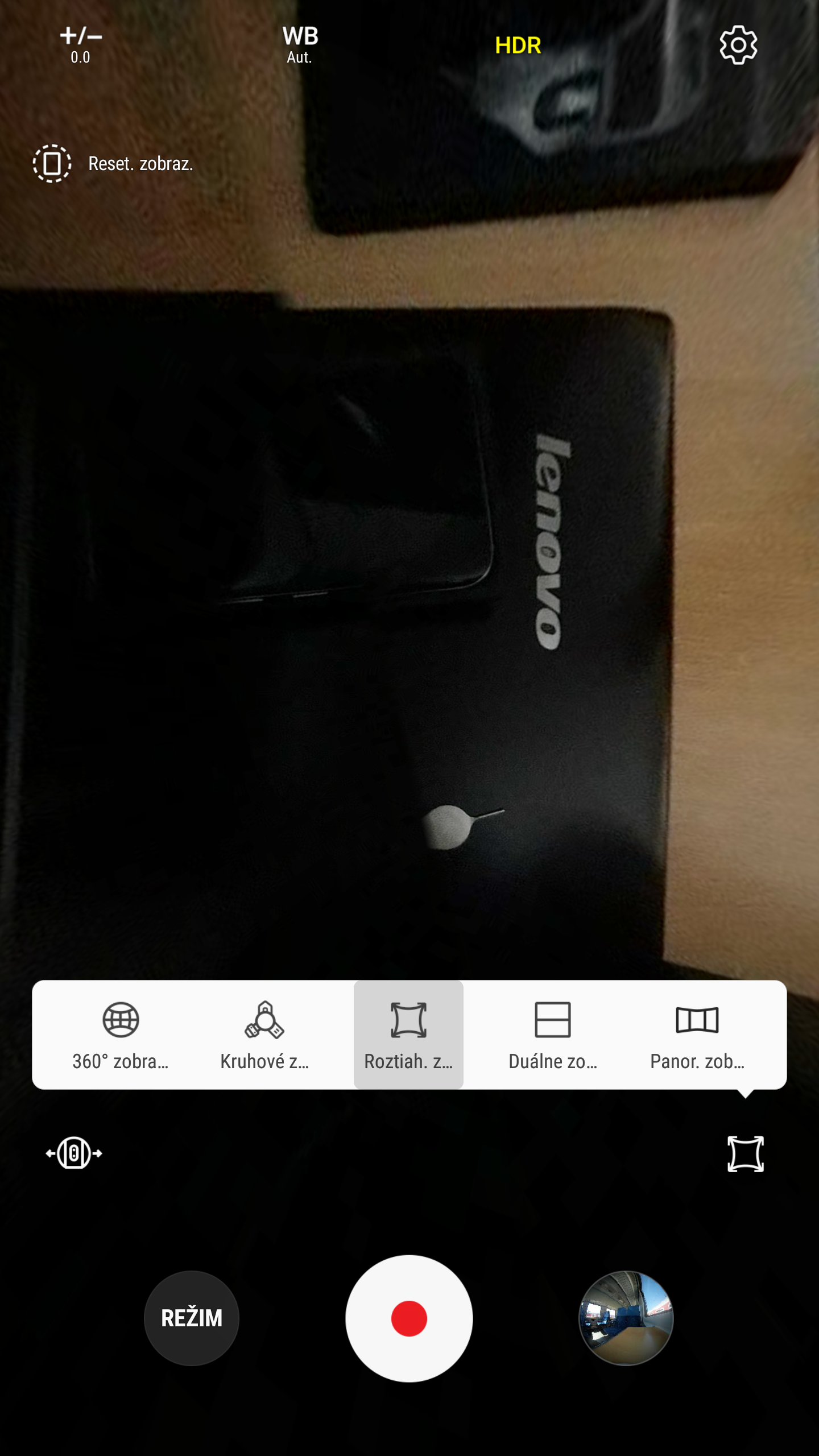Tap Reset. zobraz. to reset view
Image resolution: width=819 pixels, height=1456 pixels.
[x=113, y=164]
